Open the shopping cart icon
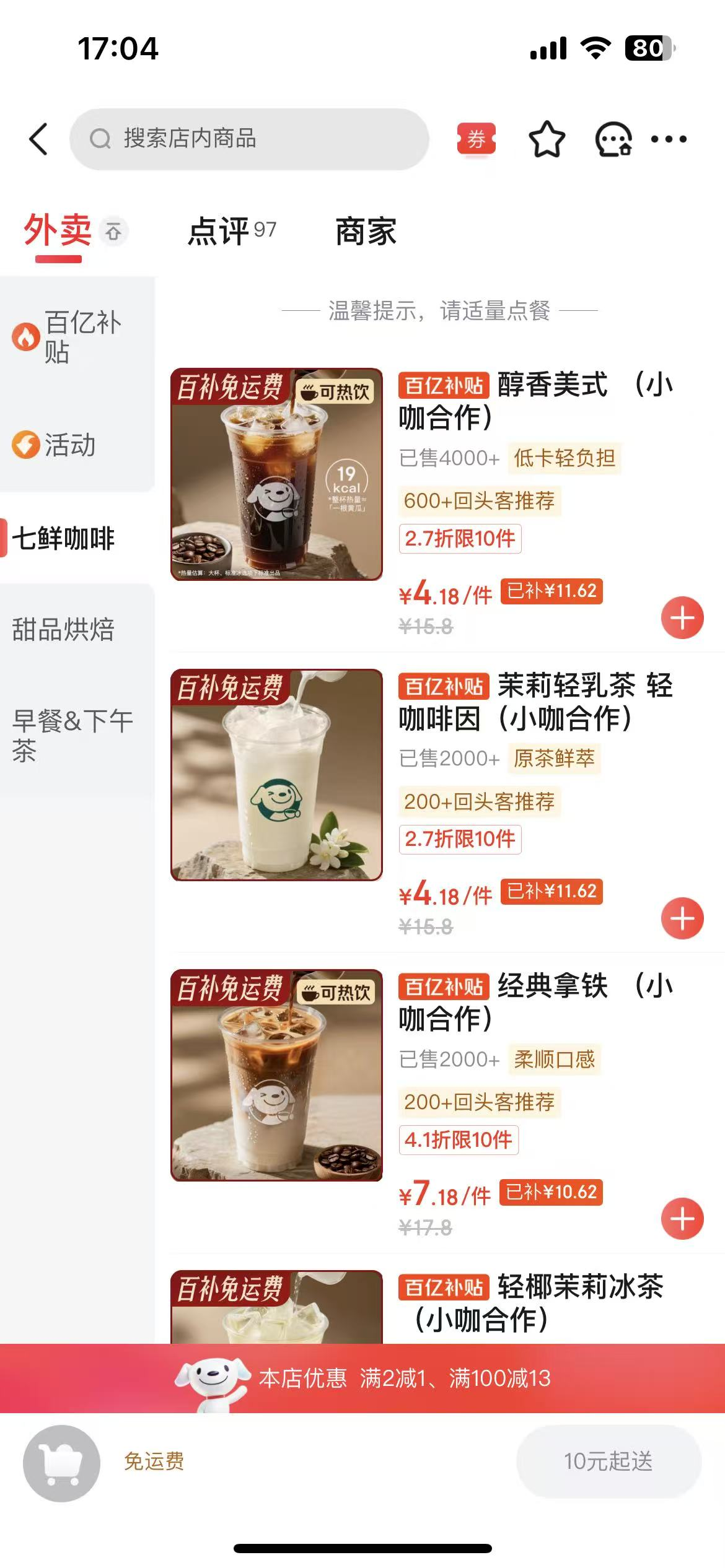This screenshot has height=1568, width=725. pyautogui.click(x=61, y=1463)
